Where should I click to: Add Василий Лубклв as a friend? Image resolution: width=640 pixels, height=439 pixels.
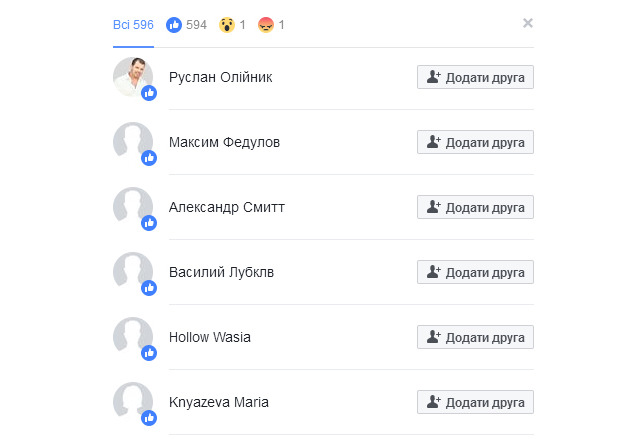(475, 272)
